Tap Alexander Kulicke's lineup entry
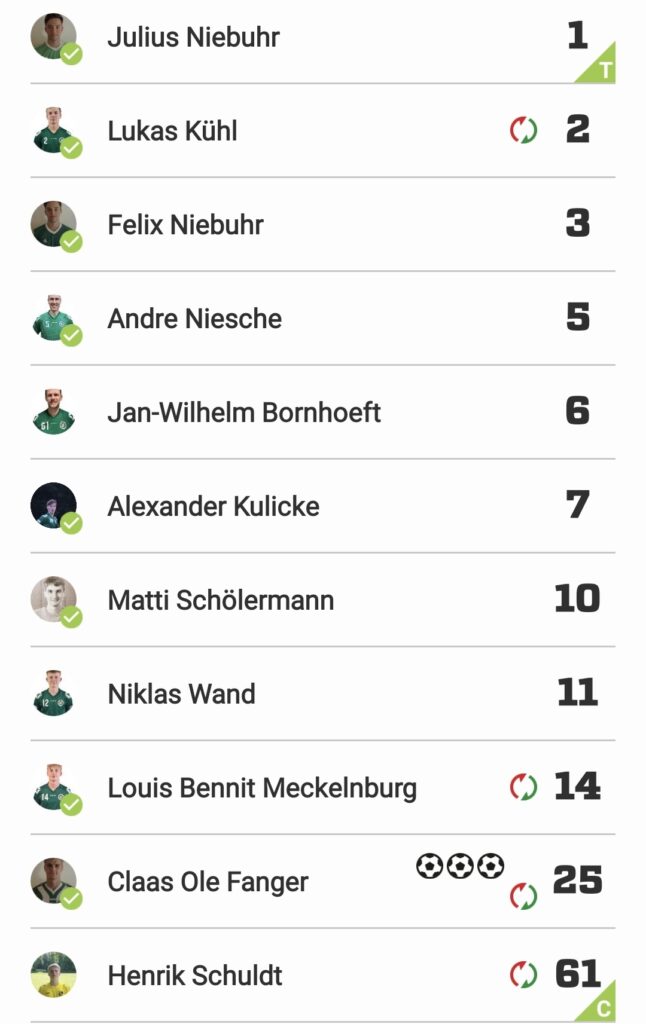Image resolution: width=646 pixels, height=1024 pixels. pos(213,506)
